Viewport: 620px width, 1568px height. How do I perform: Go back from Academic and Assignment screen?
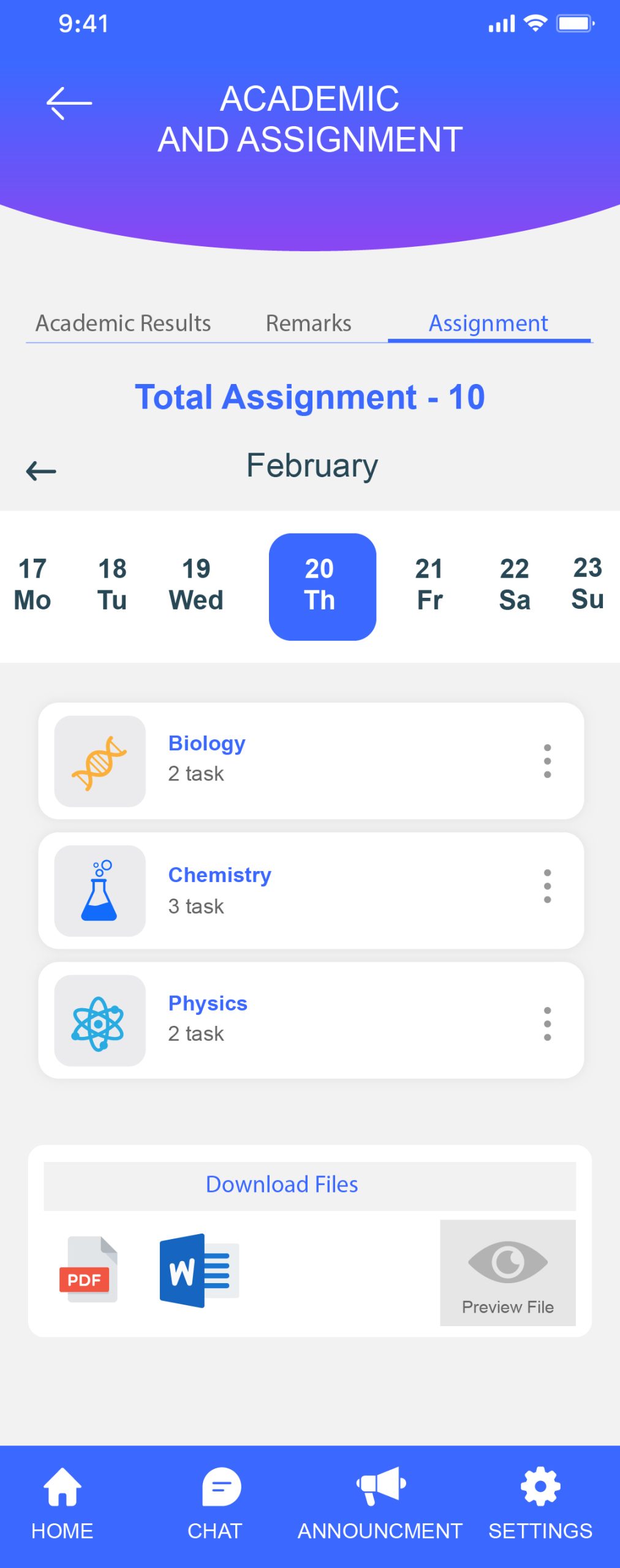[x=69, y=103]
